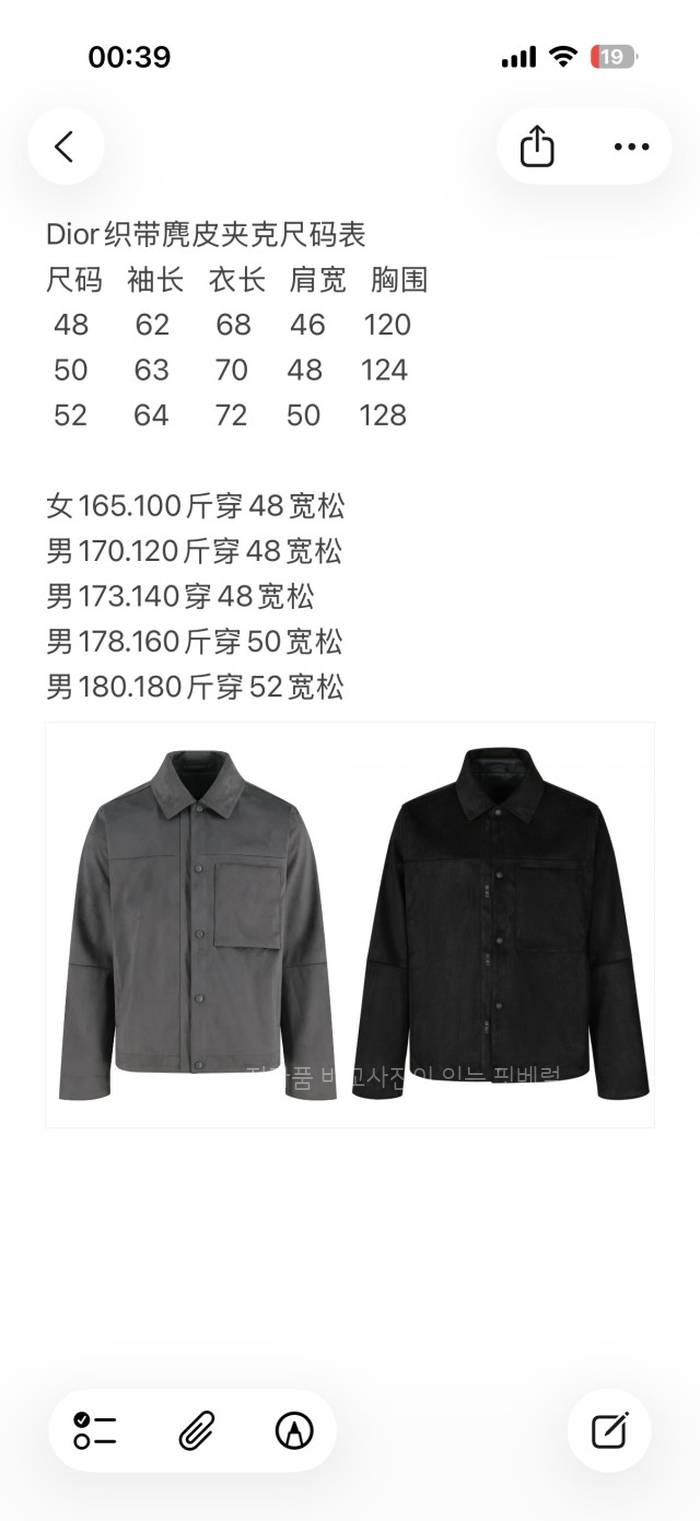Open the jacket photo in the note
Viewport: 700px width, 1521px height.
350,925
